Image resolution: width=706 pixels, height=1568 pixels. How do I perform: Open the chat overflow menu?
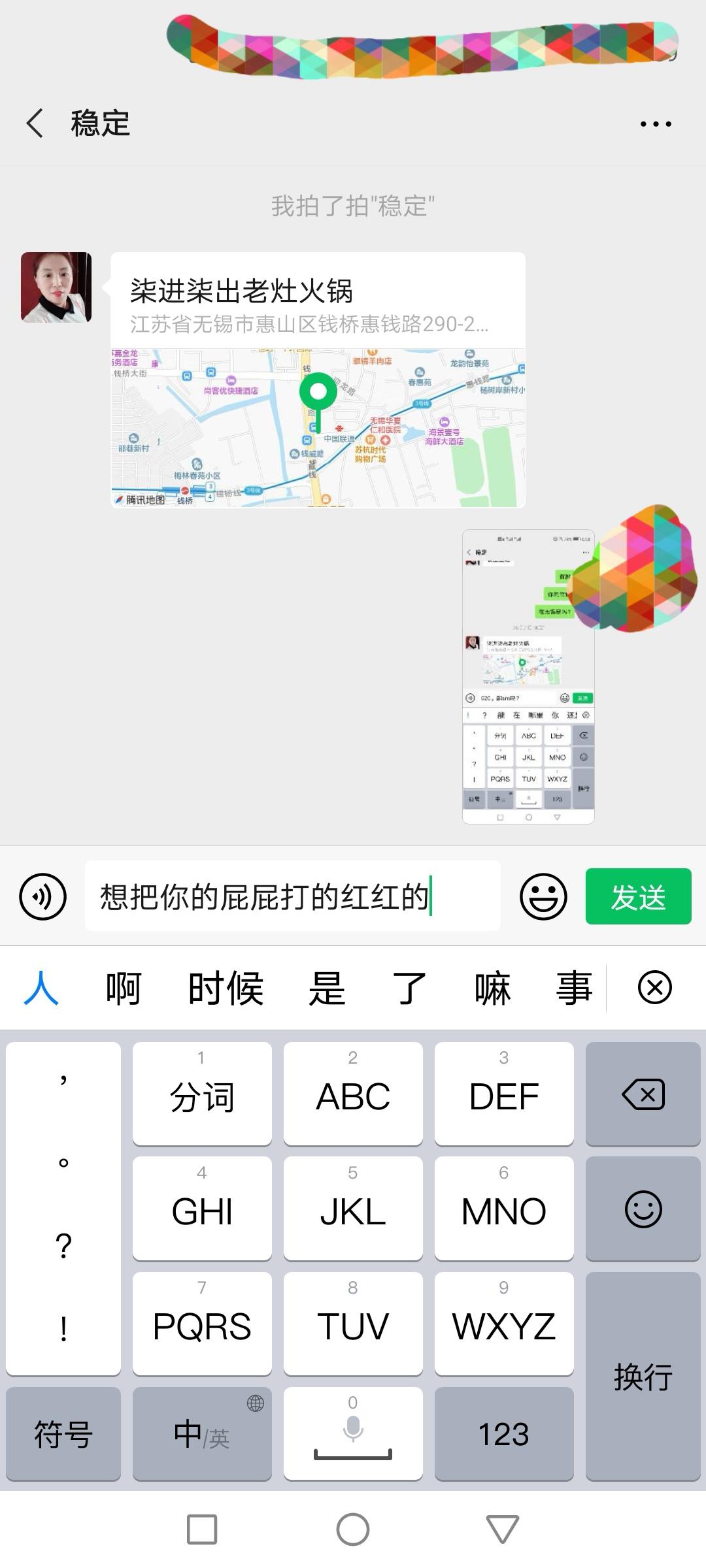(x=655, y=123)
